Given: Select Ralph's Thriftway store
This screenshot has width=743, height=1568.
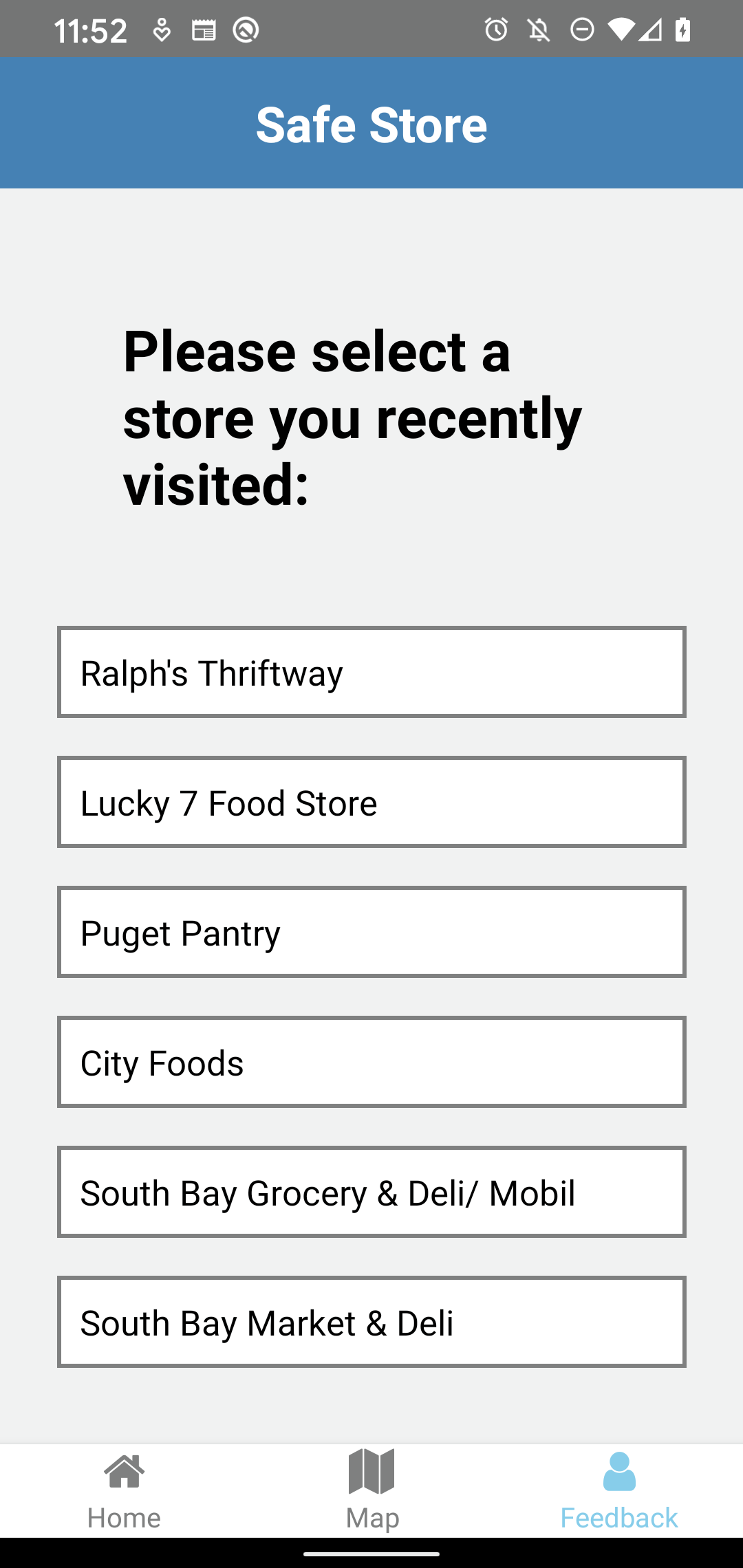Looking at the screenshot, I should [x=371, y=672].
